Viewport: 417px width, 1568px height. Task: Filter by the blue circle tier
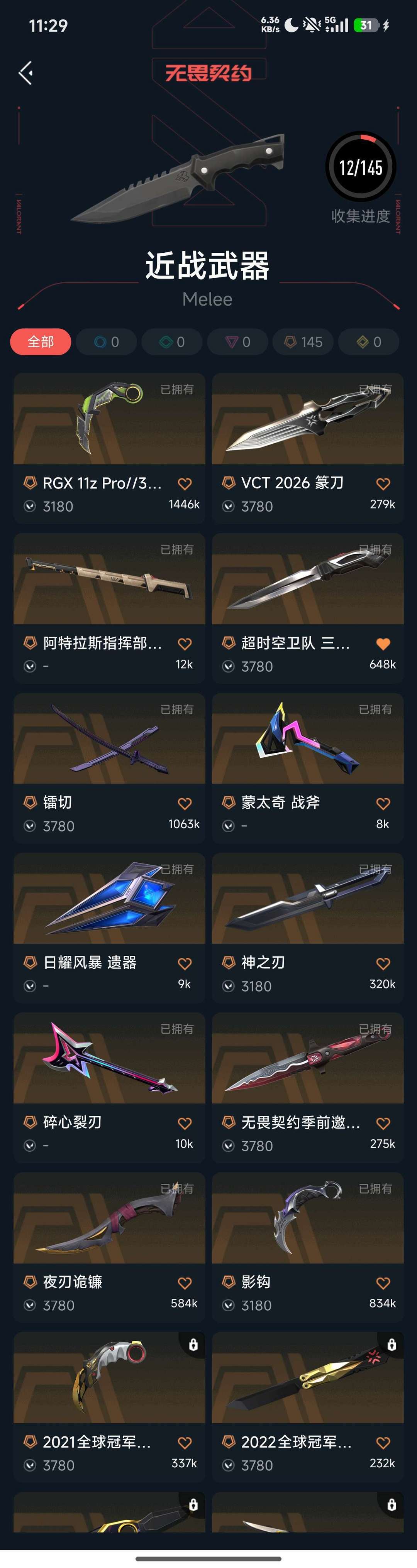click(107, 342)
